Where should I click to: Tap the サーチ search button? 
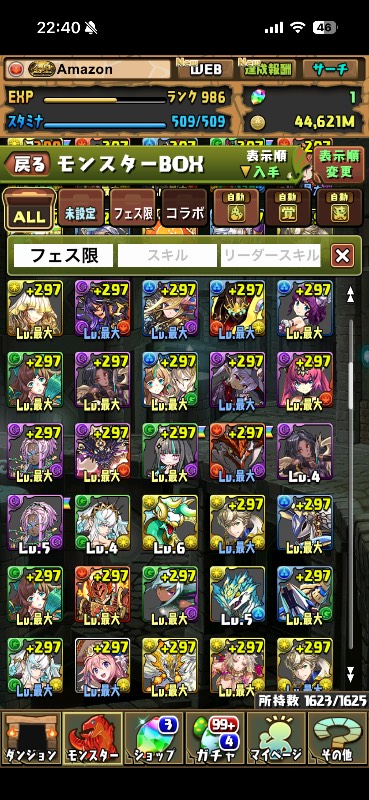point(330,69)
